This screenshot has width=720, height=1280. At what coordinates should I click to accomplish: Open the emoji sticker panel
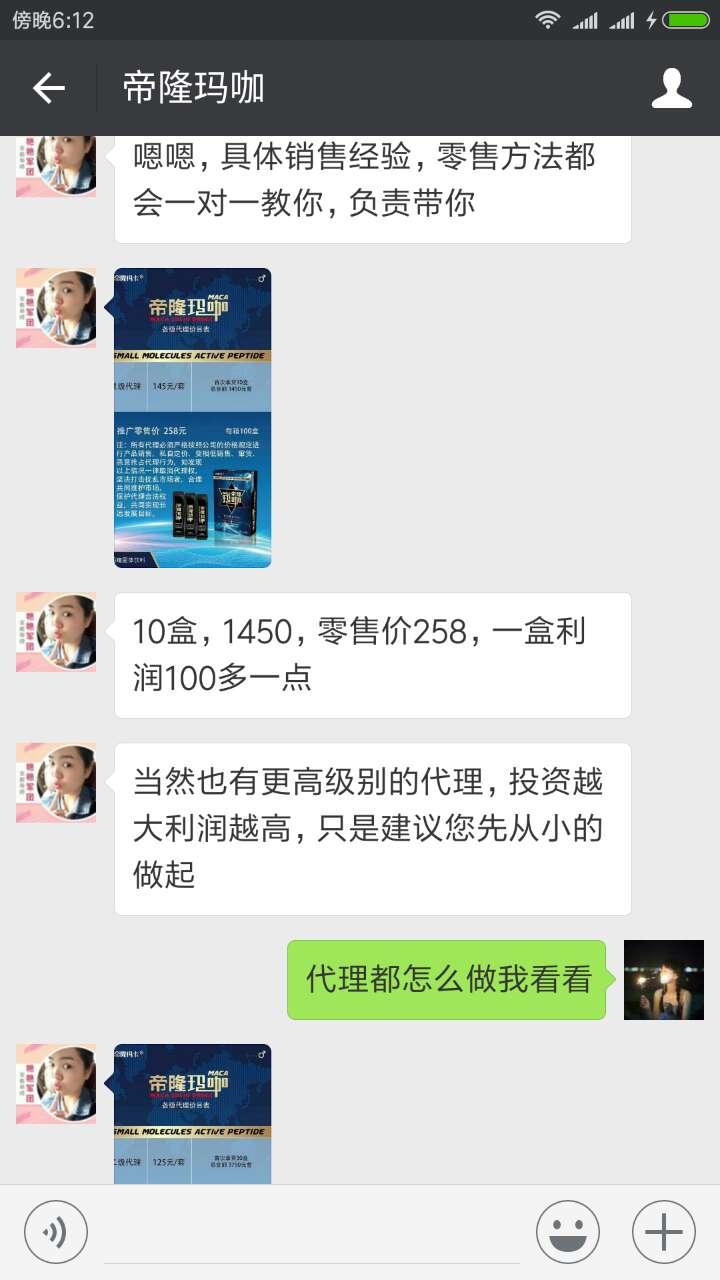point(568,1231)
